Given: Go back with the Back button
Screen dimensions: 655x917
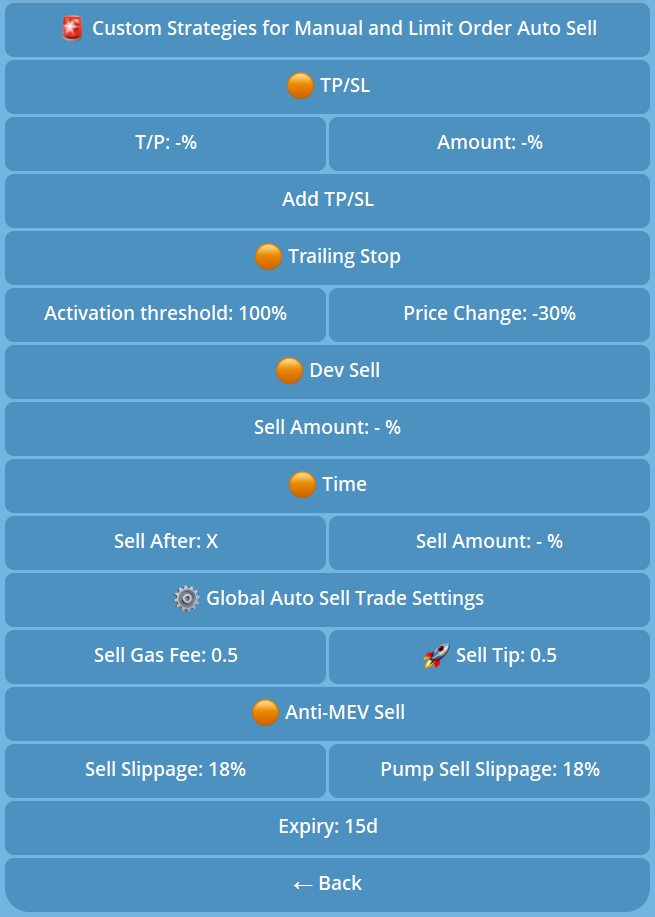Looking at the screenshot, I should (327, 884).
